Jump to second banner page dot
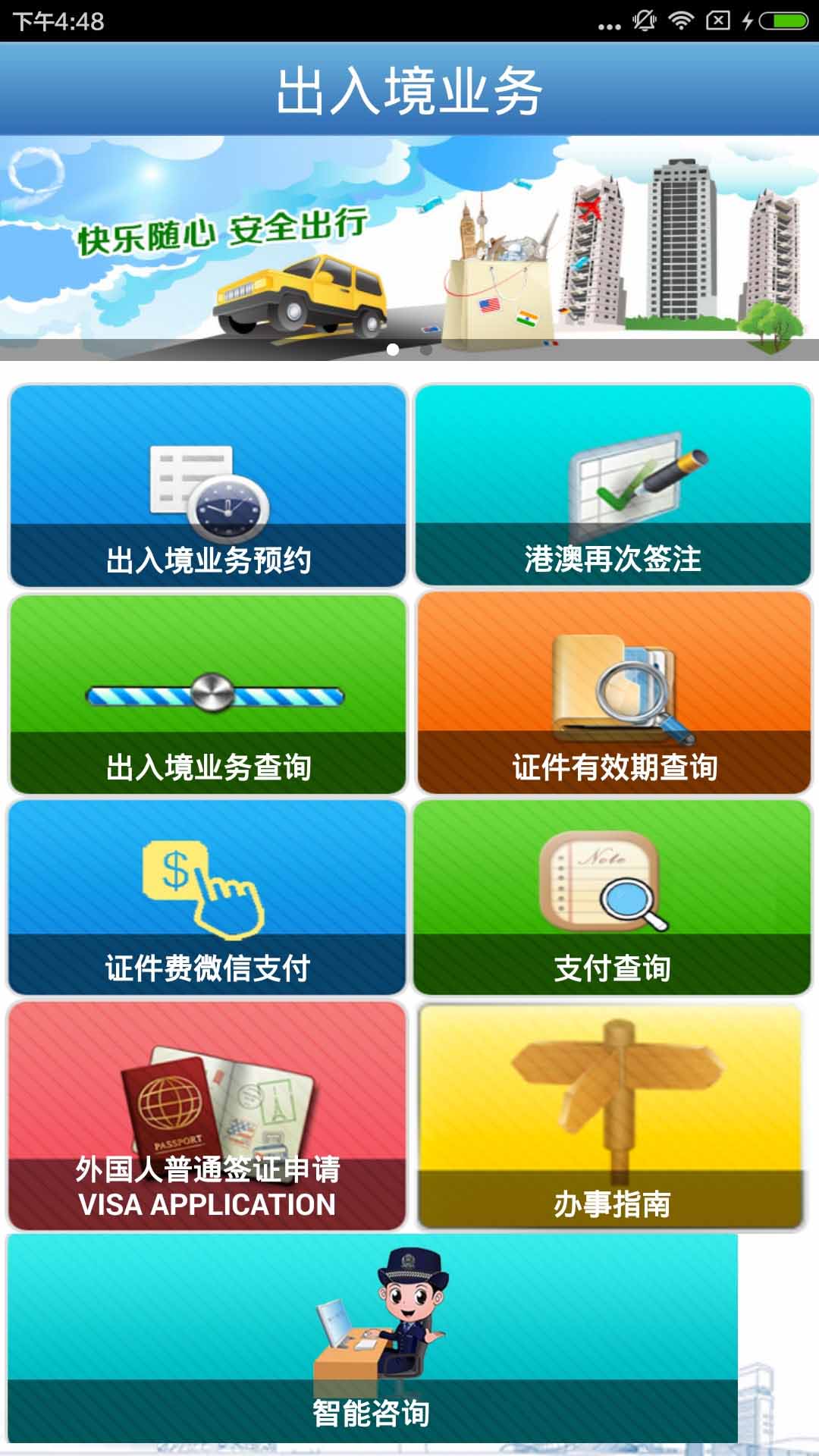 (x=426, y=350)
